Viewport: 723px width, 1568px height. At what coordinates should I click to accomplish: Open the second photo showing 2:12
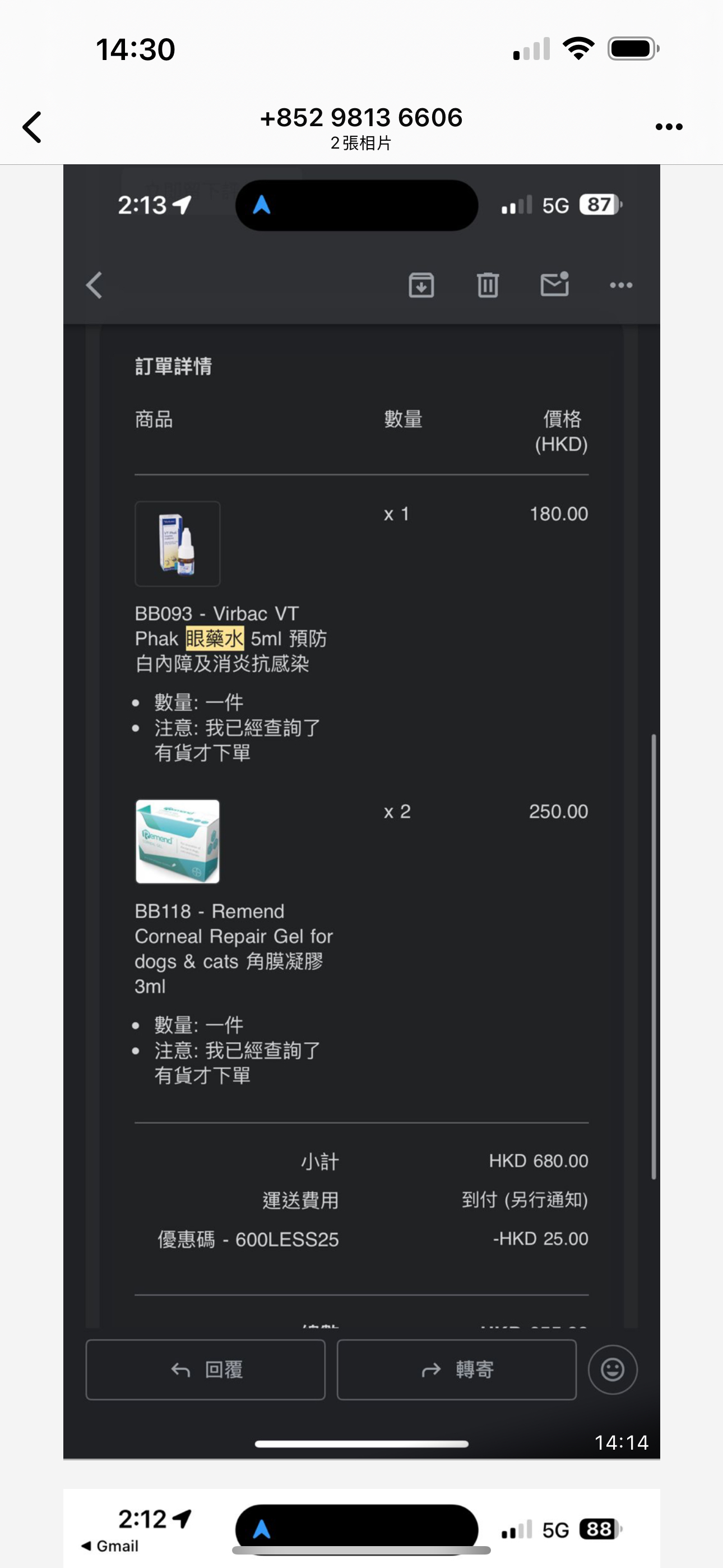(x=361, y=1528)
